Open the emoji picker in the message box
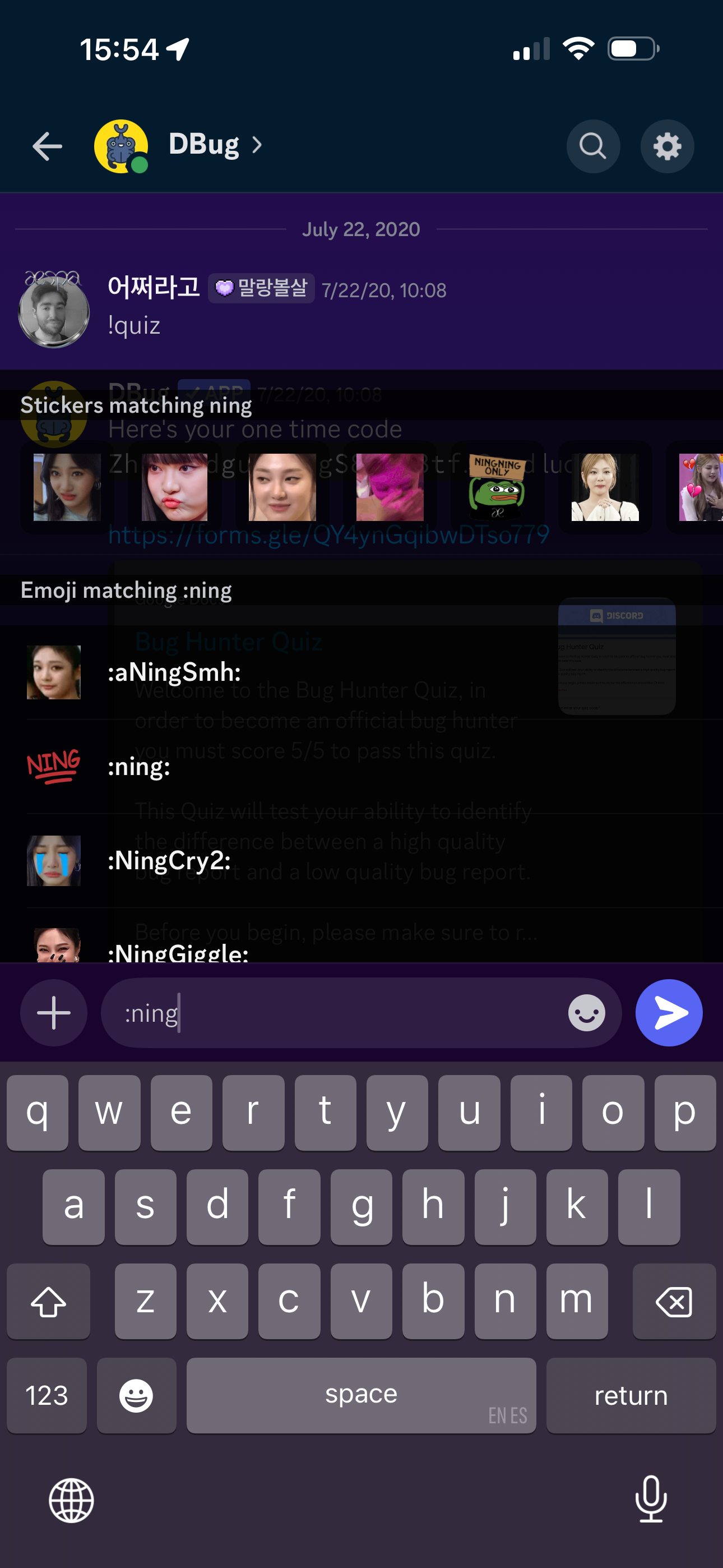Viewport: 723px width, 1568px height. [586, 1013]
